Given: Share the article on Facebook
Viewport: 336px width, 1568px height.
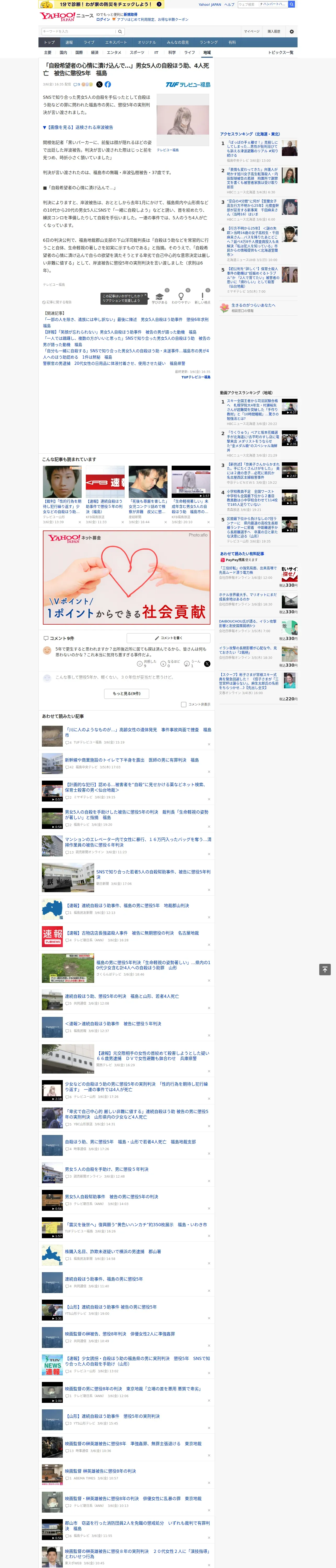Looking at the screenshot, I should point(108,85).
